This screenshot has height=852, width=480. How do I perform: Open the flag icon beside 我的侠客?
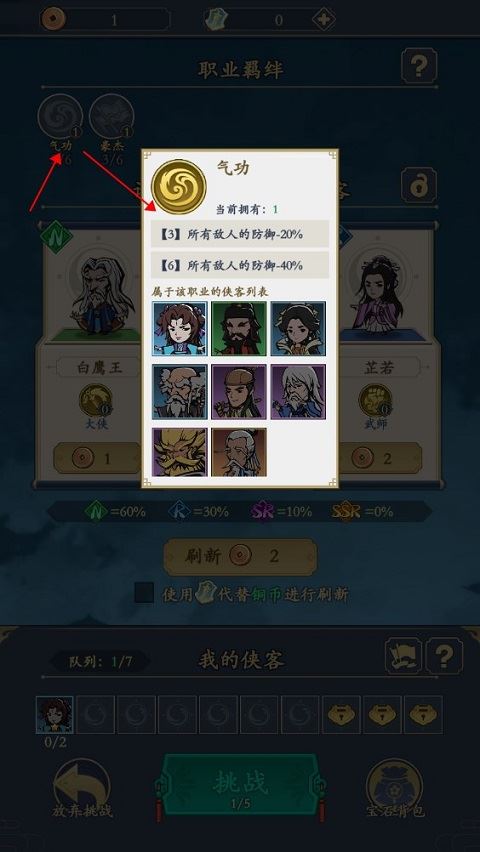coord(403,656)
